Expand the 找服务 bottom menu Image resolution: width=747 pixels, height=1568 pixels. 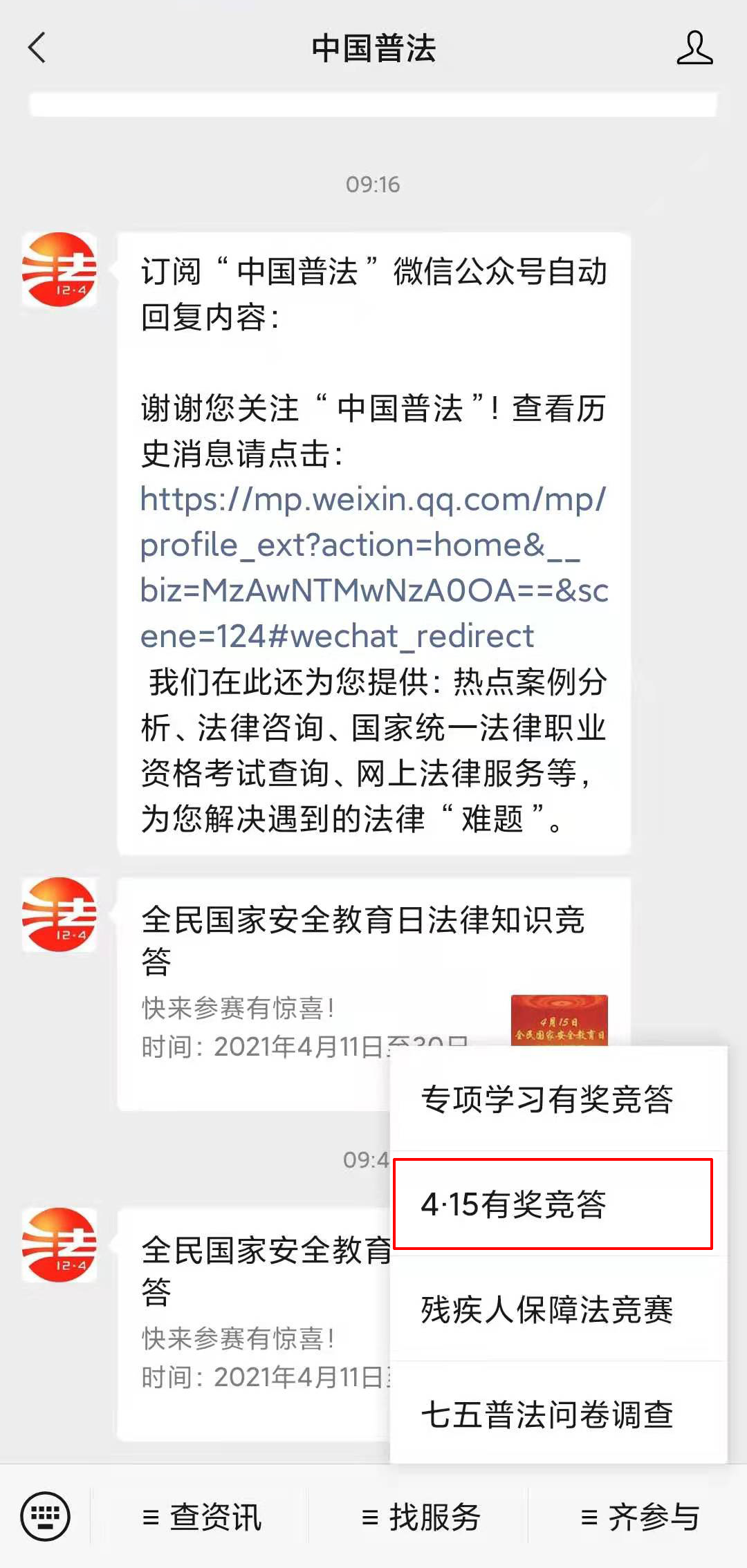pos(420,1518)
